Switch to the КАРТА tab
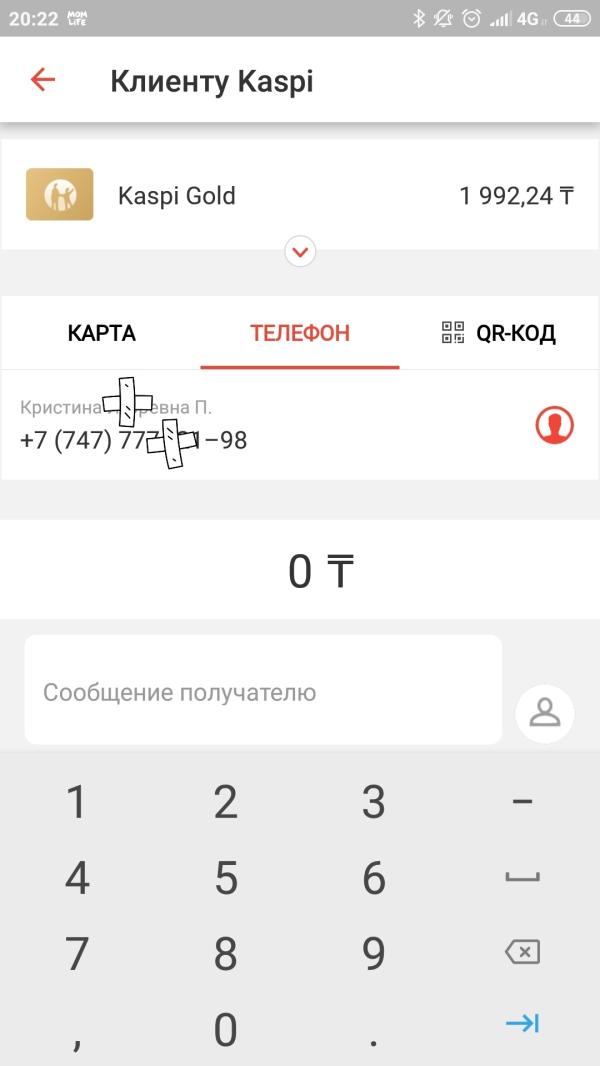The width and height of the screenshot is (600, 1066). 101,334
